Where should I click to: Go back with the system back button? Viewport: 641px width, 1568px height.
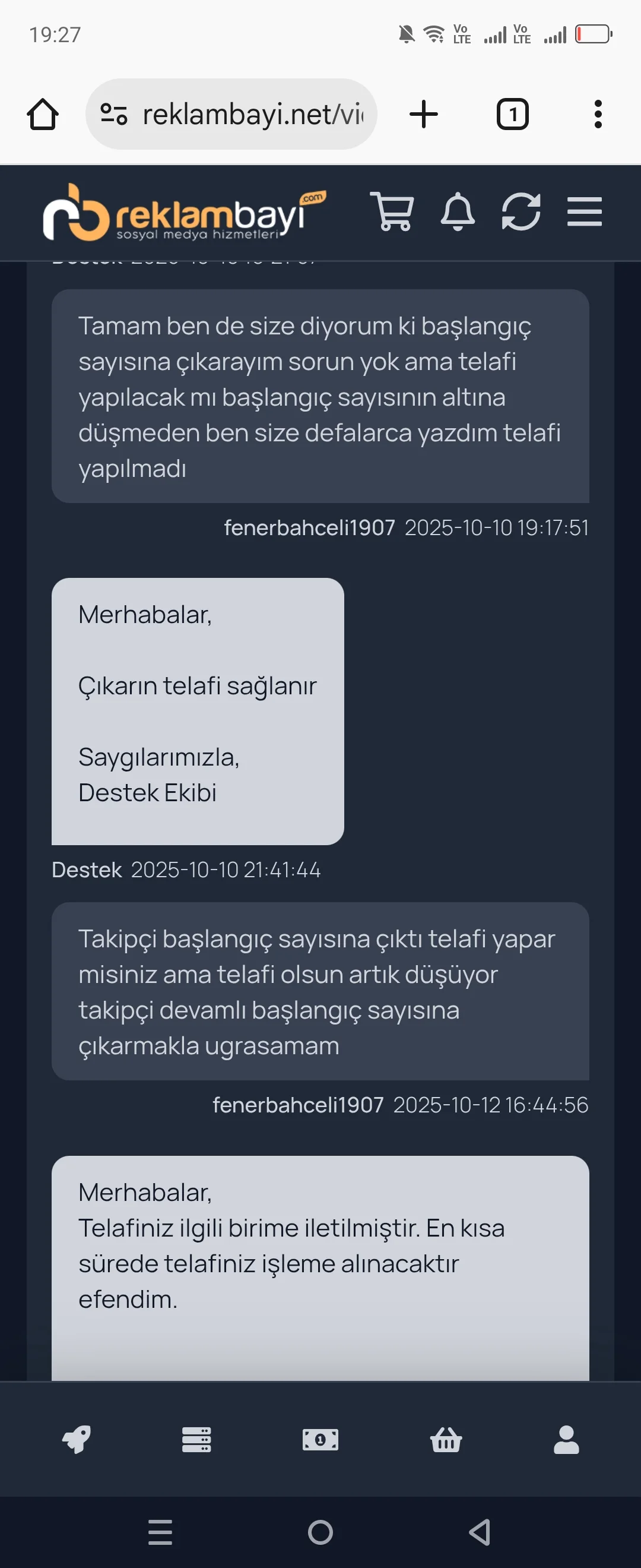[480, 1532]
